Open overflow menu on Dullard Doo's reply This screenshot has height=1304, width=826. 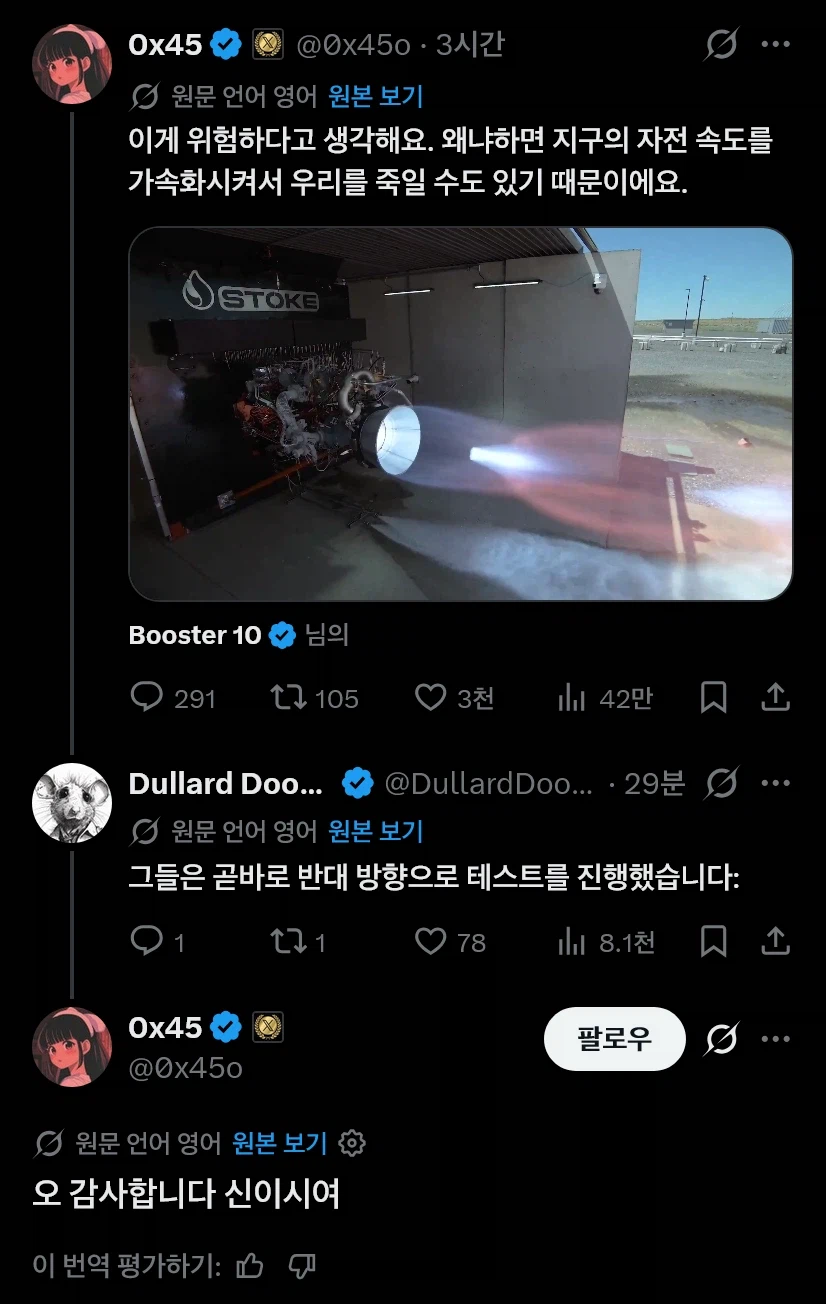pos(776,784)
